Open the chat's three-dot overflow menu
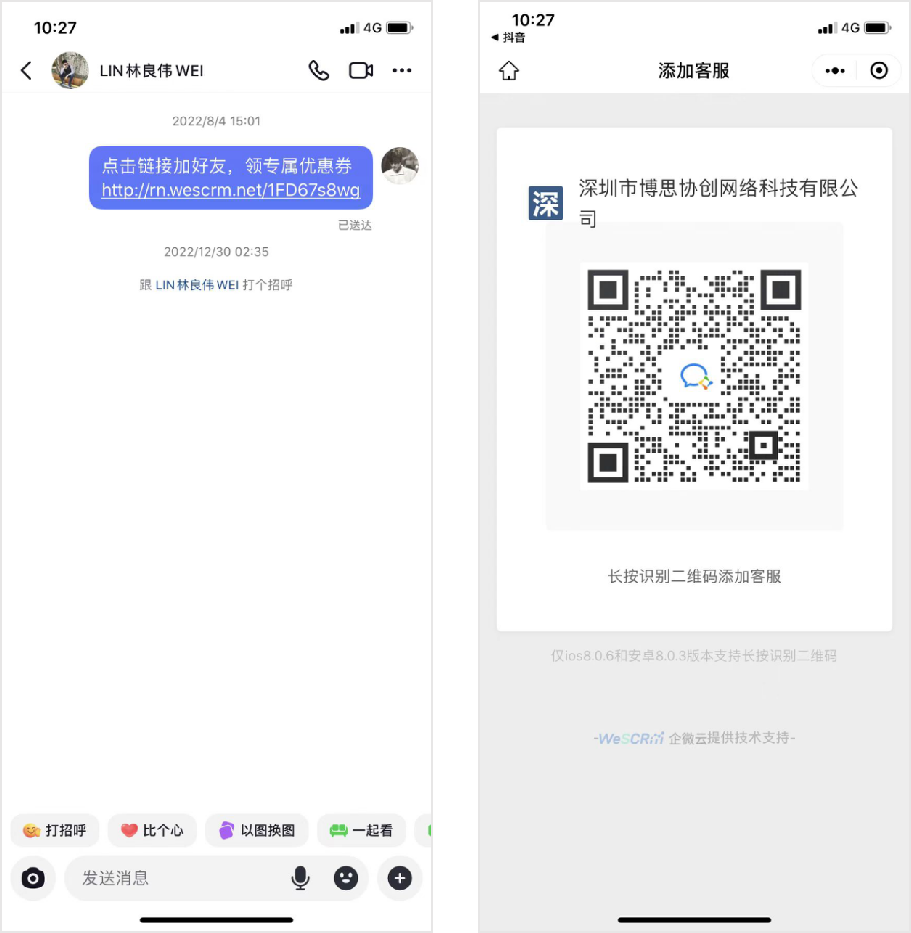 tap(402, 71)
